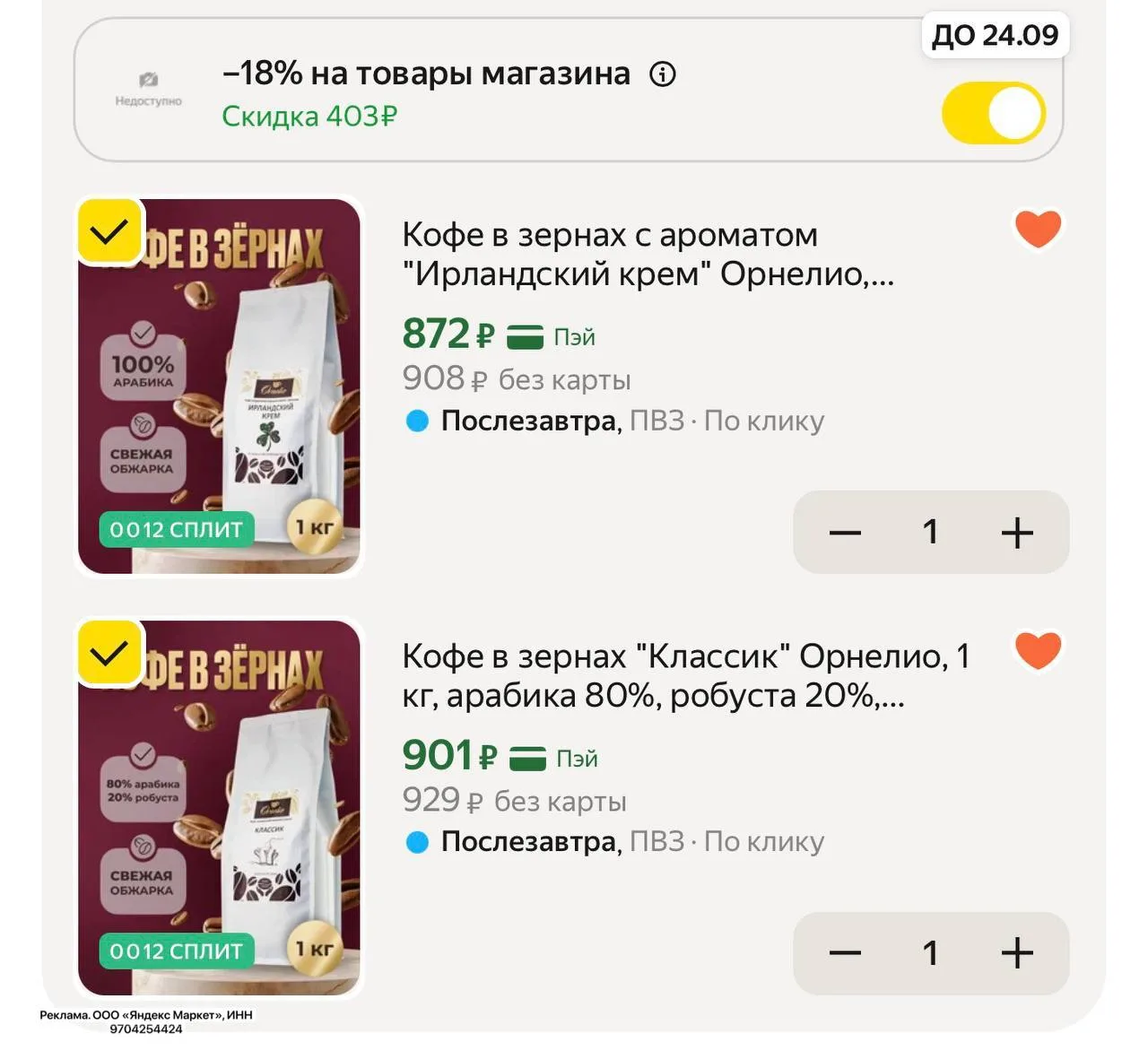
Task: Open title Кофе в зернах "Классик" Орнелио
Action: 686,675
